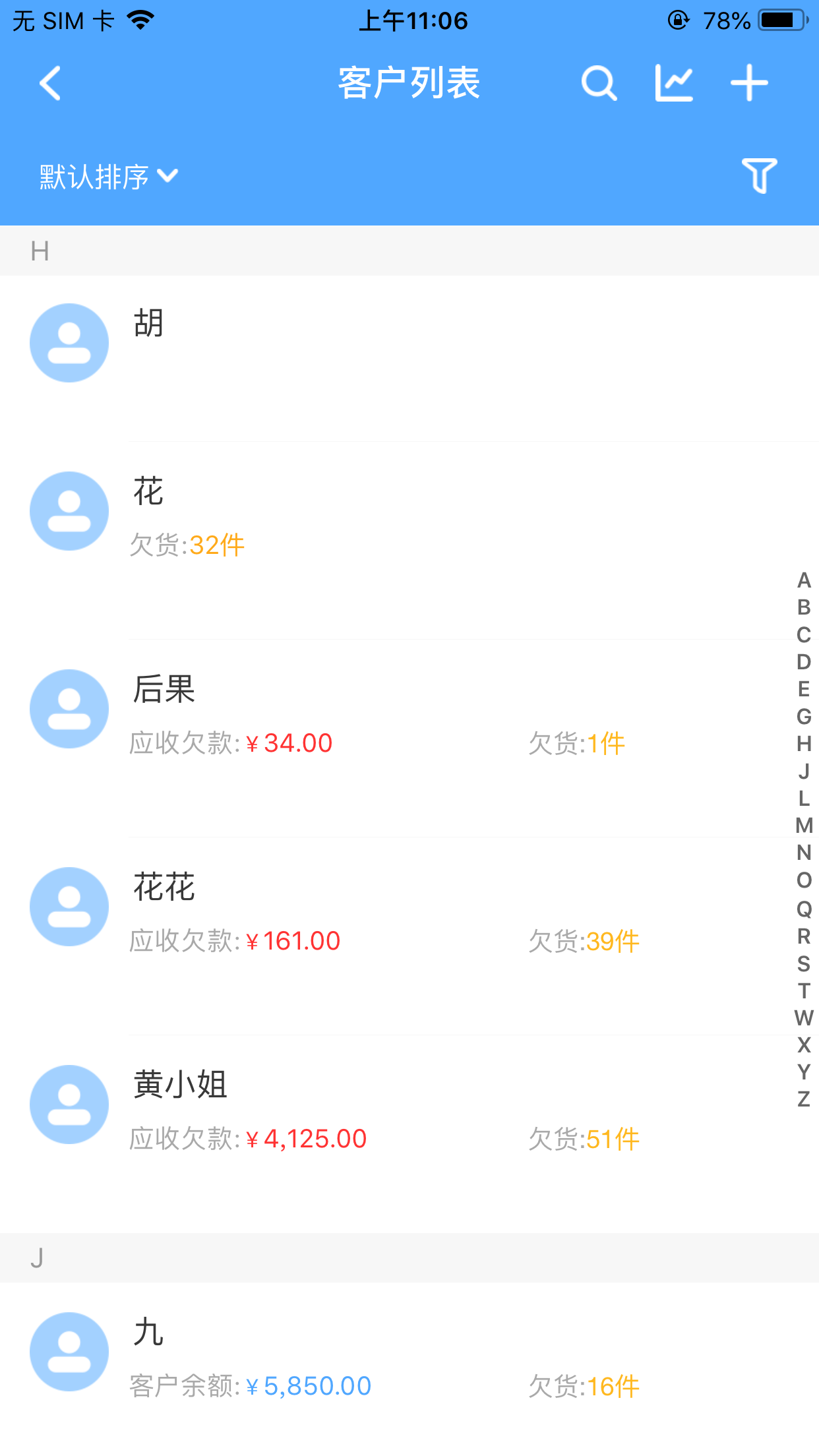Viewport: 819px width, 1456px height.
Task: Add a new customer with the plus icon
Action: (x=749, y=83)
